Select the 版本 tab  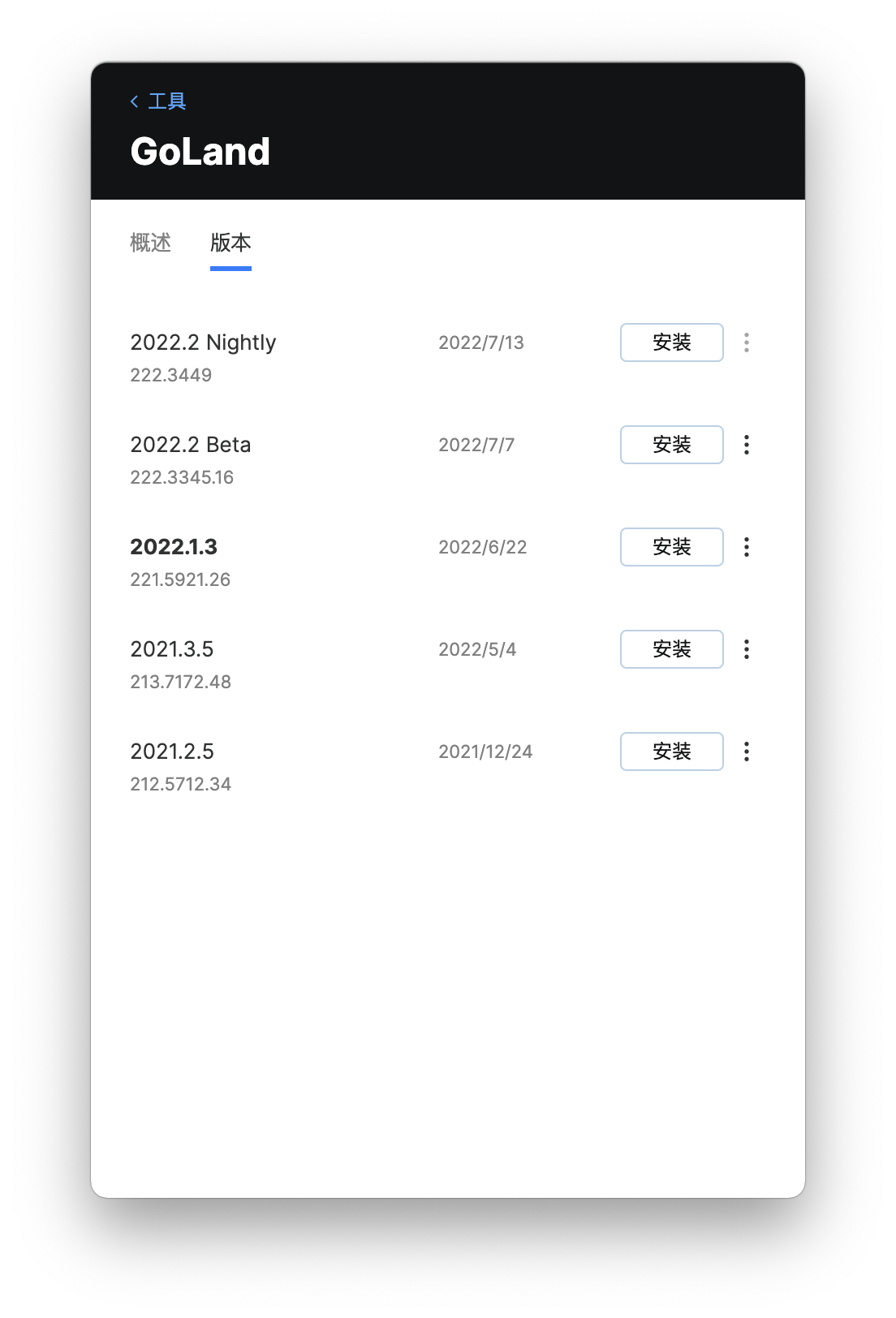230,243
